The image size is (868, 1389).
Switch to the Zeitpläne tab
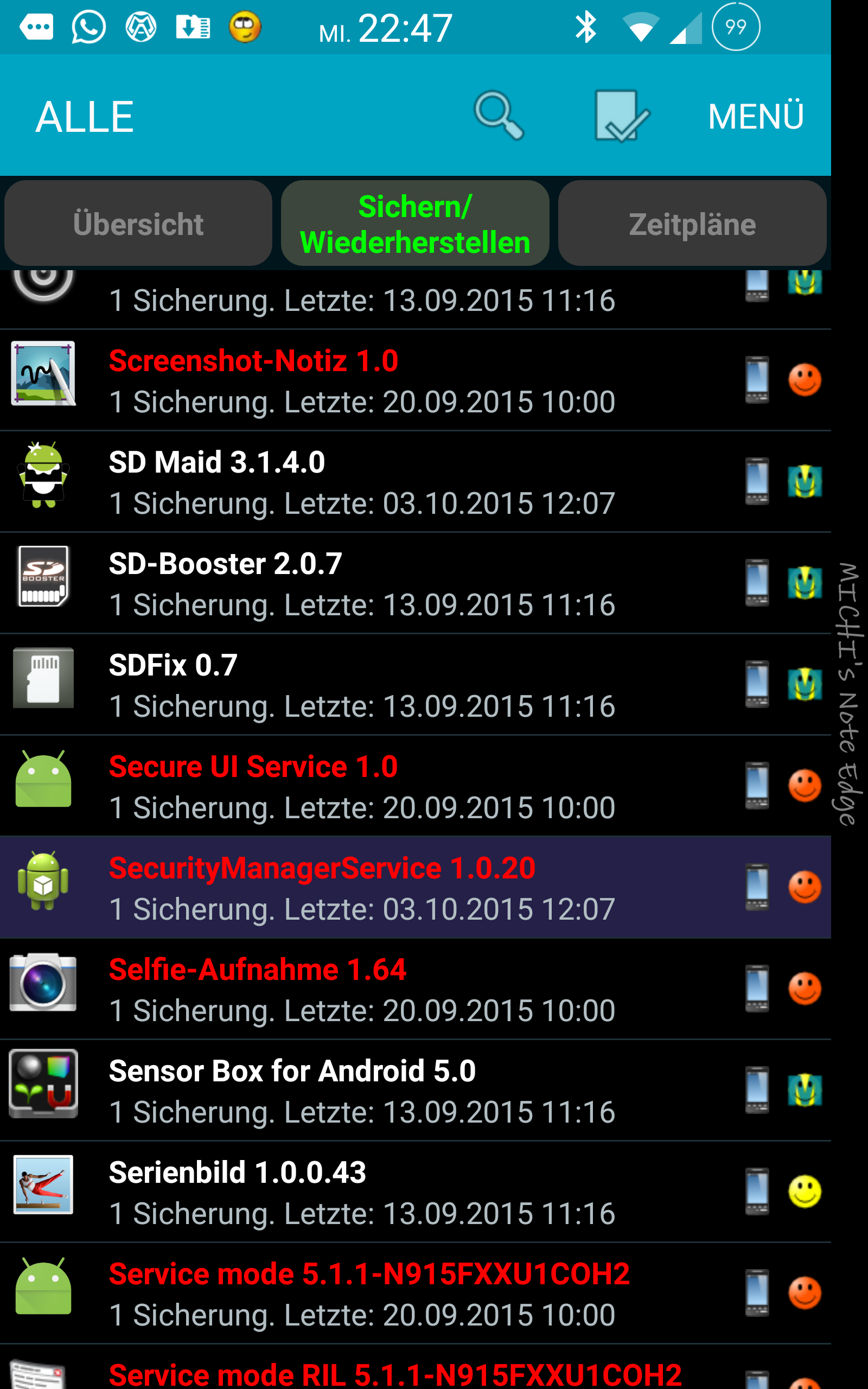point(692,224)
